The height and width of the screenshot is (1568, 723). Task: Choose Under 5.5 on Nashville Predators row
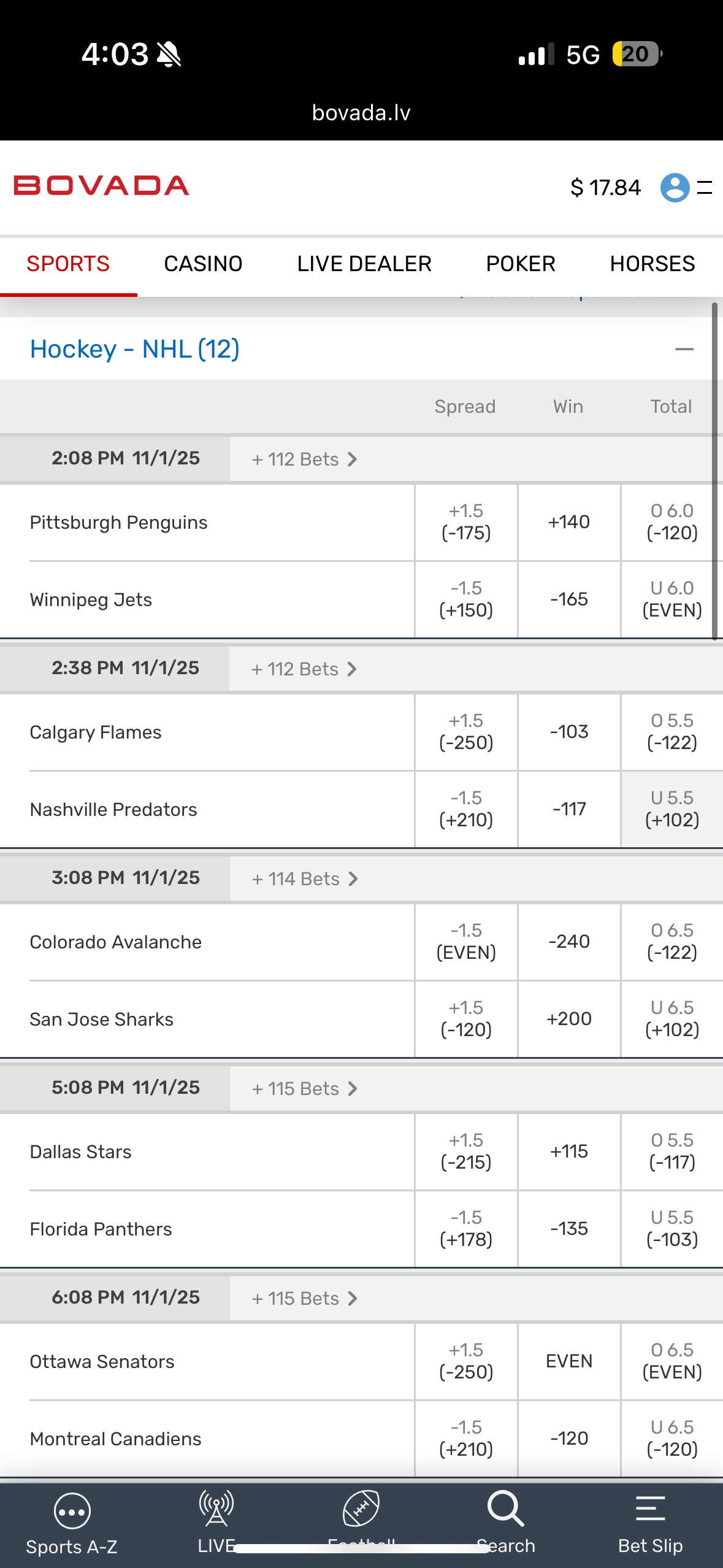(x=672, y=809)
